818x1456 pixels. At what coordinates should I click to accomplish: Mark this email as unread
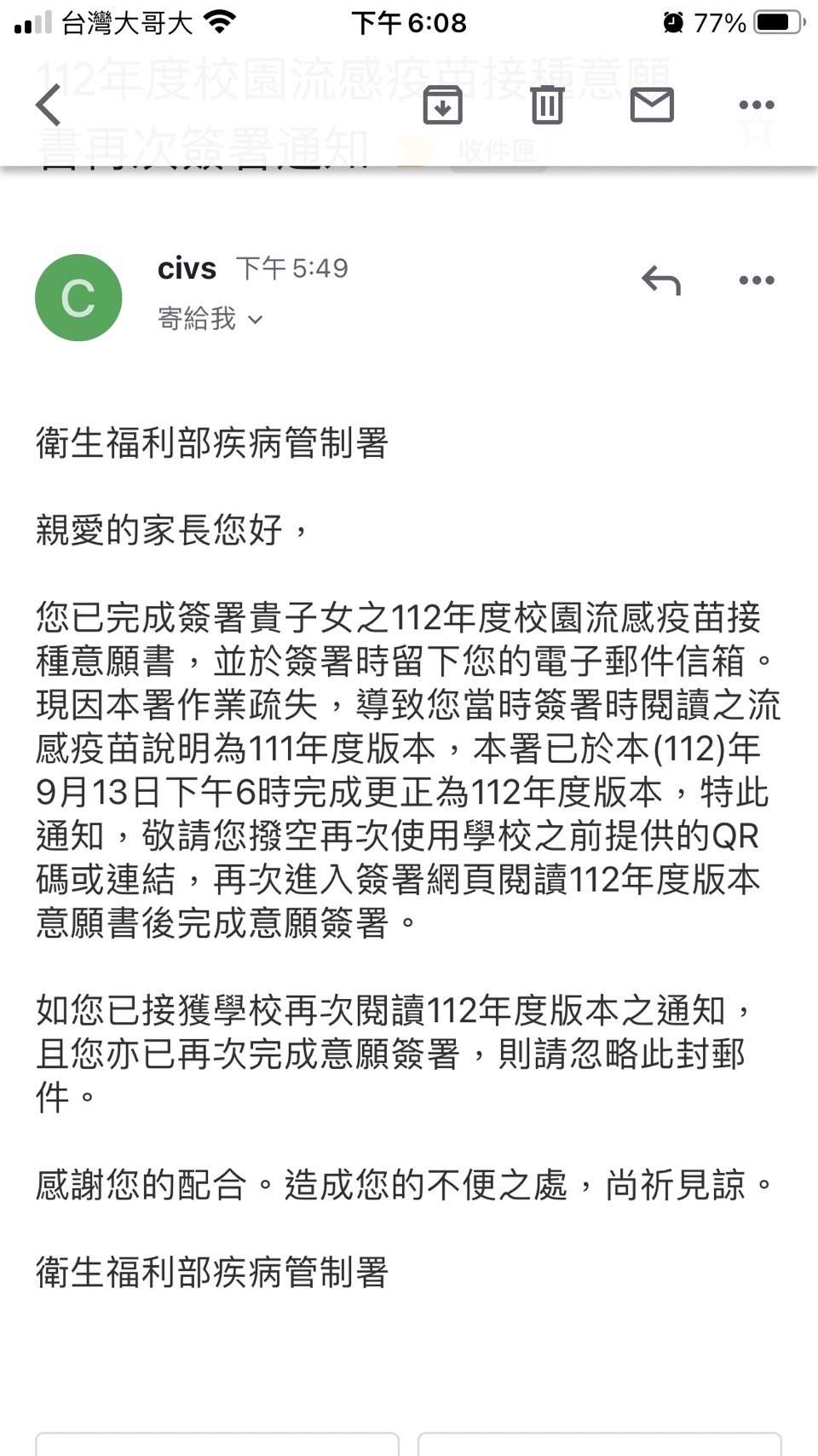coord(652,105)
